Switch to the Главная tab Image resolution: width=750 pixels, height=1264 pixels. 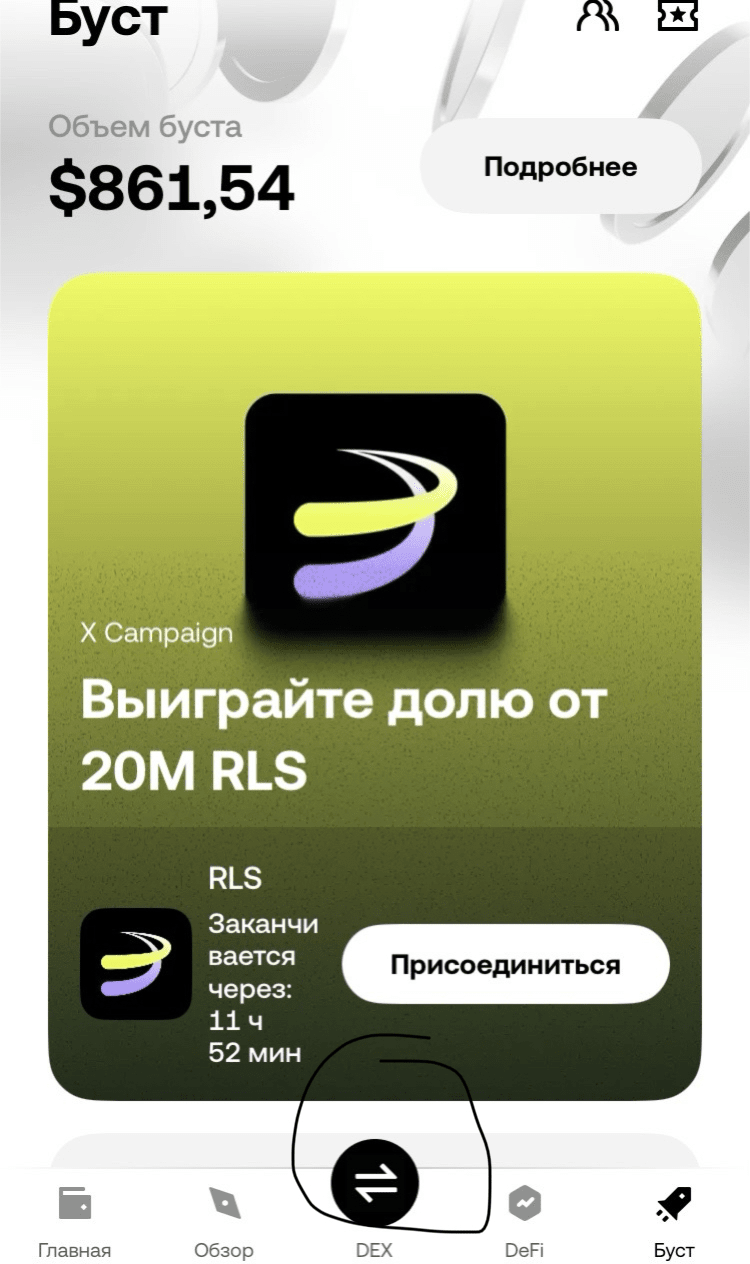[75, 1220]
